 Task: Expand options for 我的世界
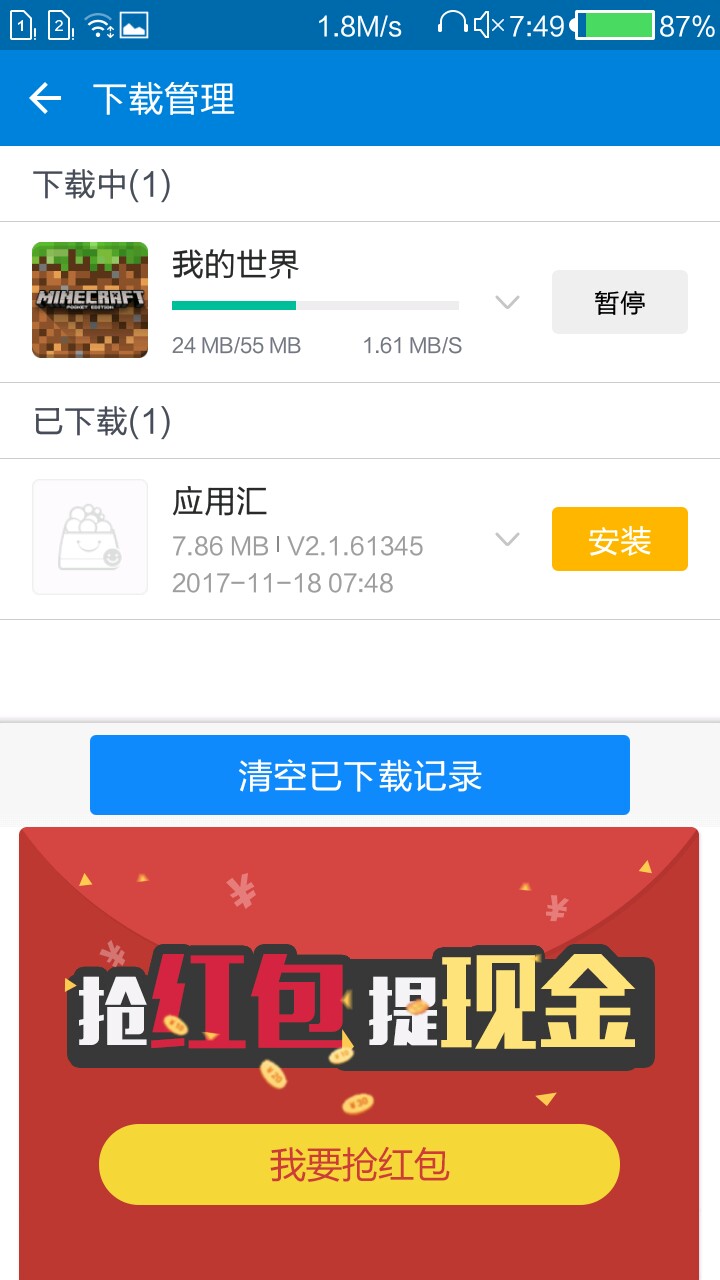point(507,302)
